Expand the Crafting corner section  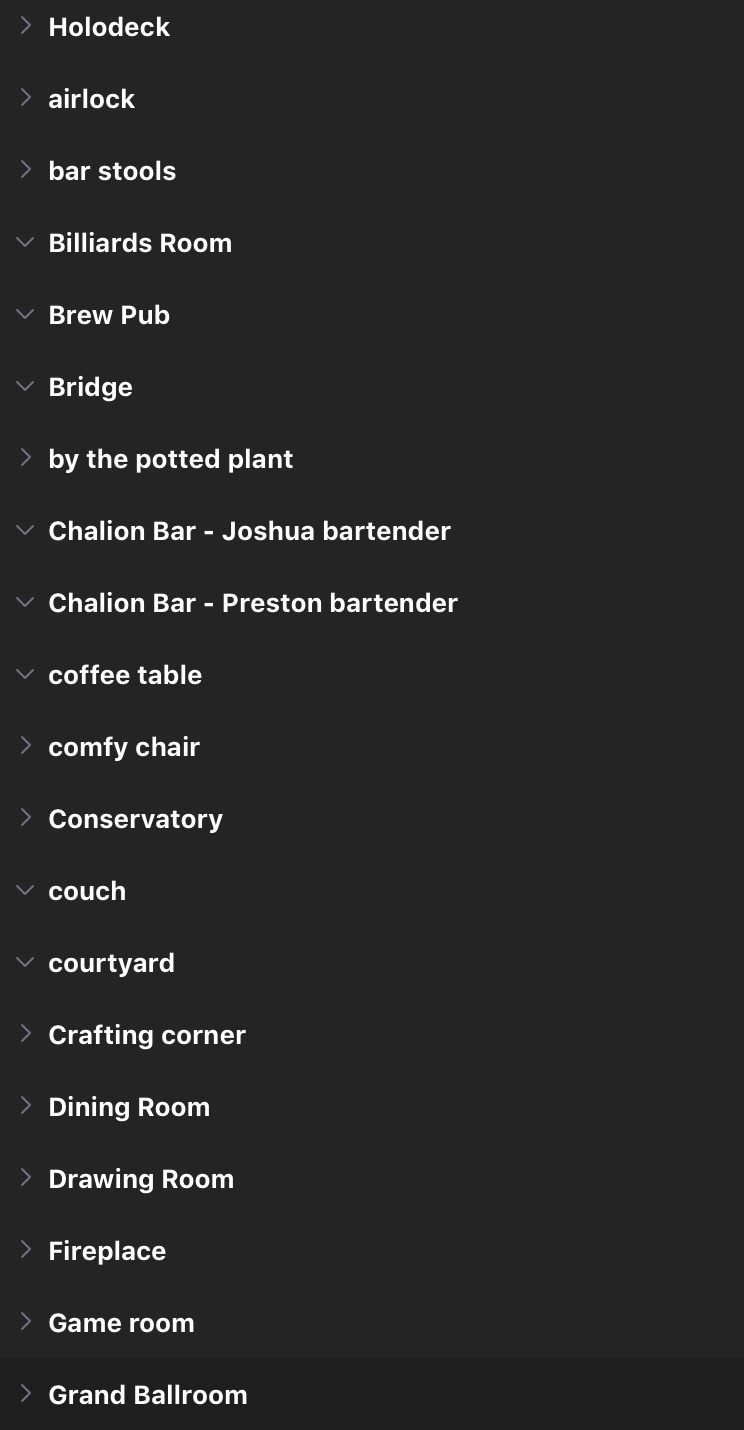coord(26,1034)
